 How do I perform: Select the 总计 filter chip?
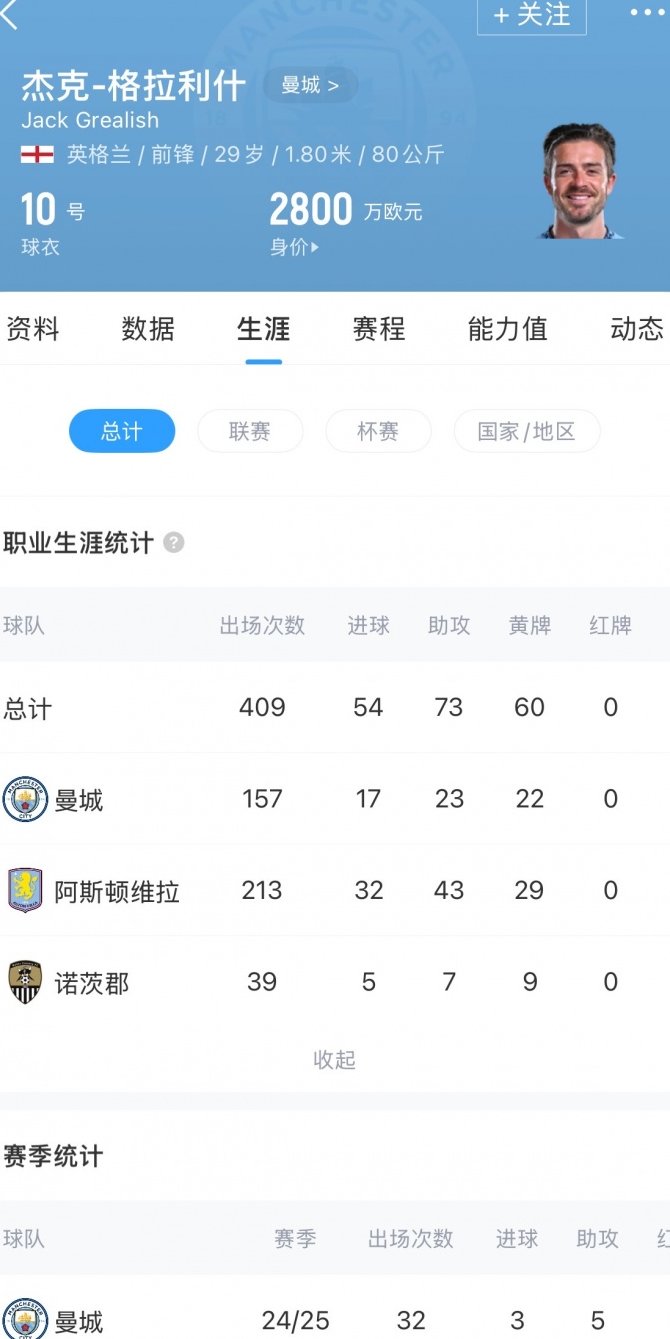[x=122, y=432]
